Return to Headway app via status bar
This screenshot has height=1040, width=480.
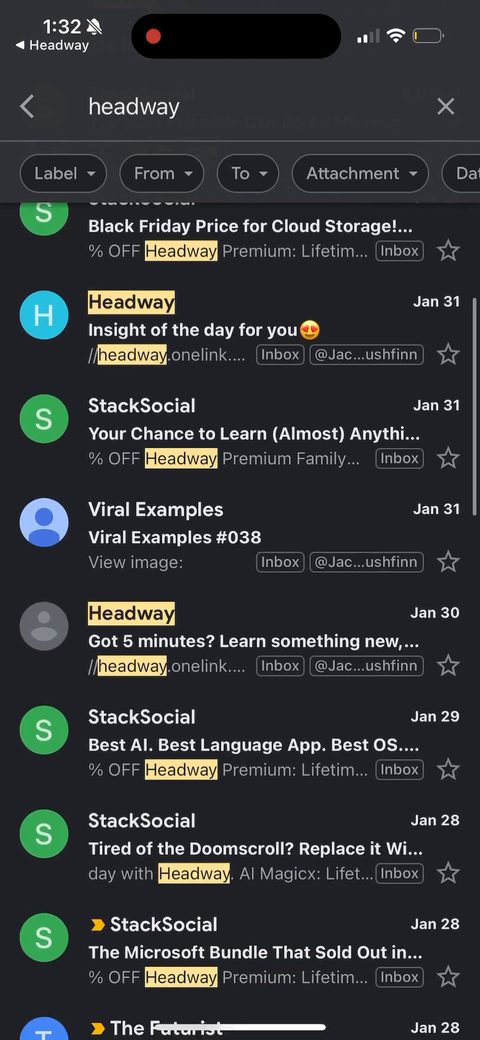click(x=52, y=46)
